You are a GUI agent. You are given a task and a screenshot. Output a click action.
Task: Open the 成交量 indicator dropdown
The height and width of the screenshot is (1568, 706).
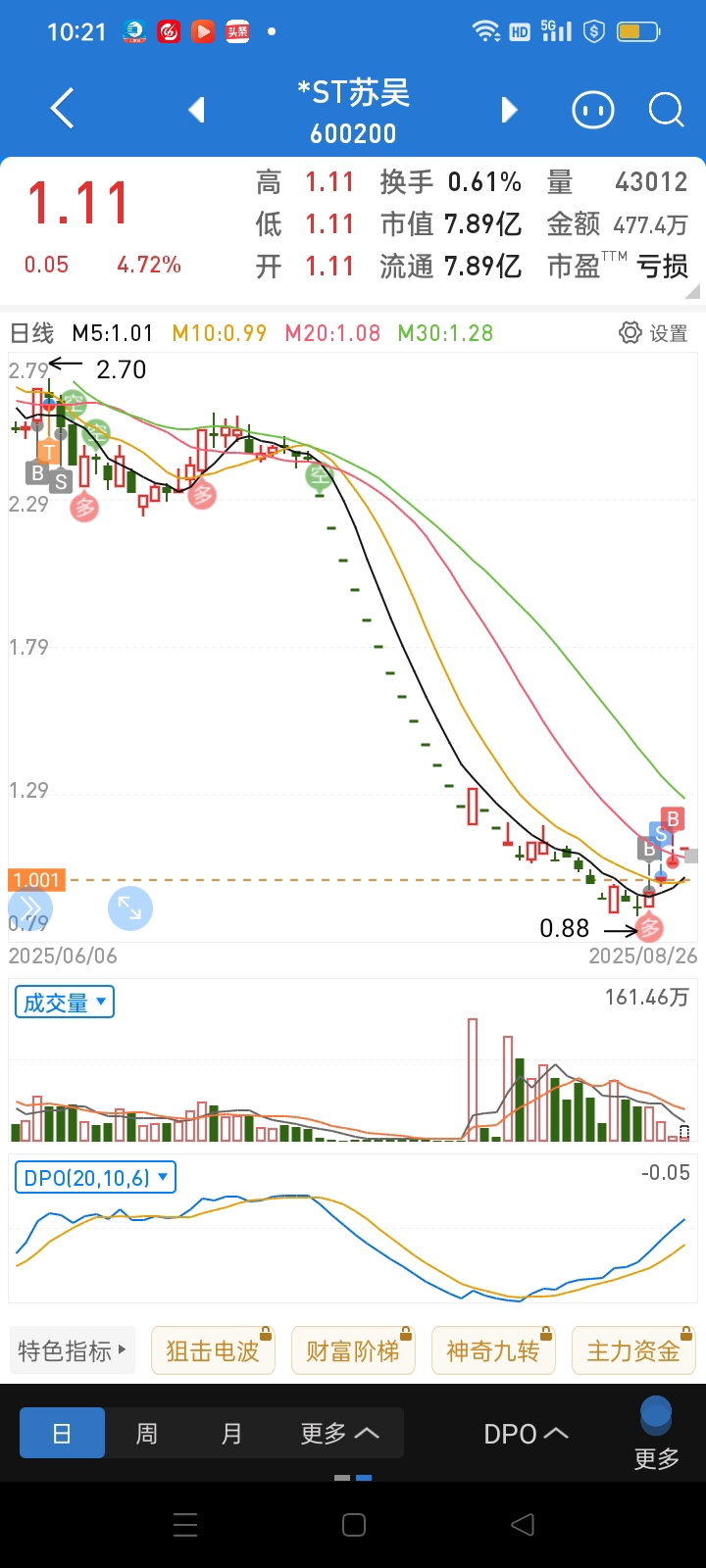tap(65, 1003)
